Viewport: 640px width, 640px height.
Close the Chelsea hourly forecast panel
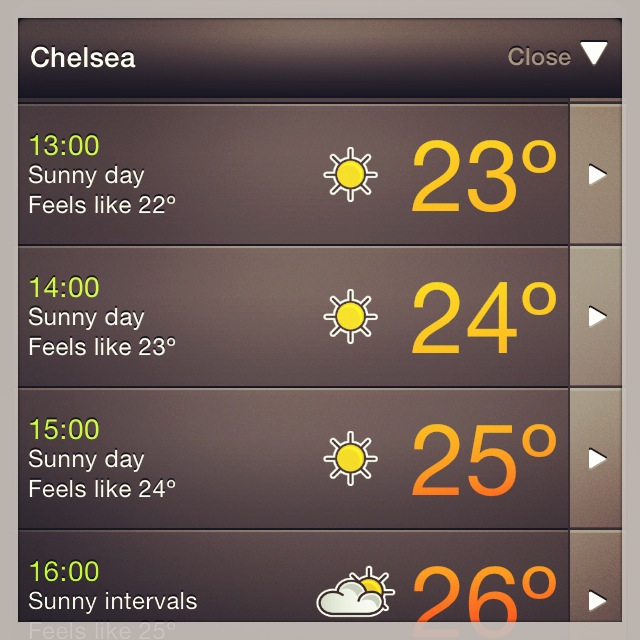(557, 56)
